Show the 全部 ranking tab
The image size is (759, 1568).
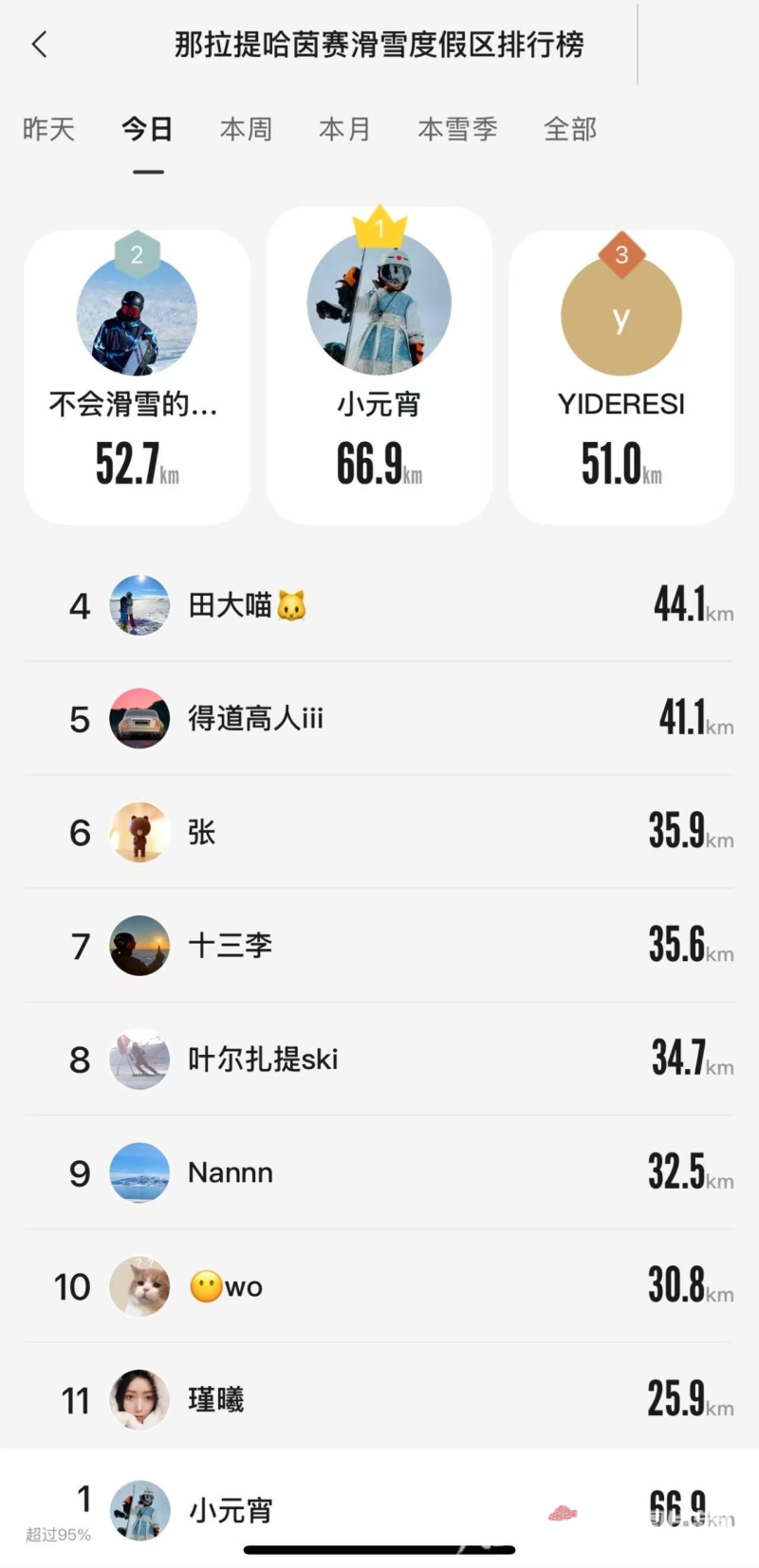pyautogui.click(x=570, y=129)
